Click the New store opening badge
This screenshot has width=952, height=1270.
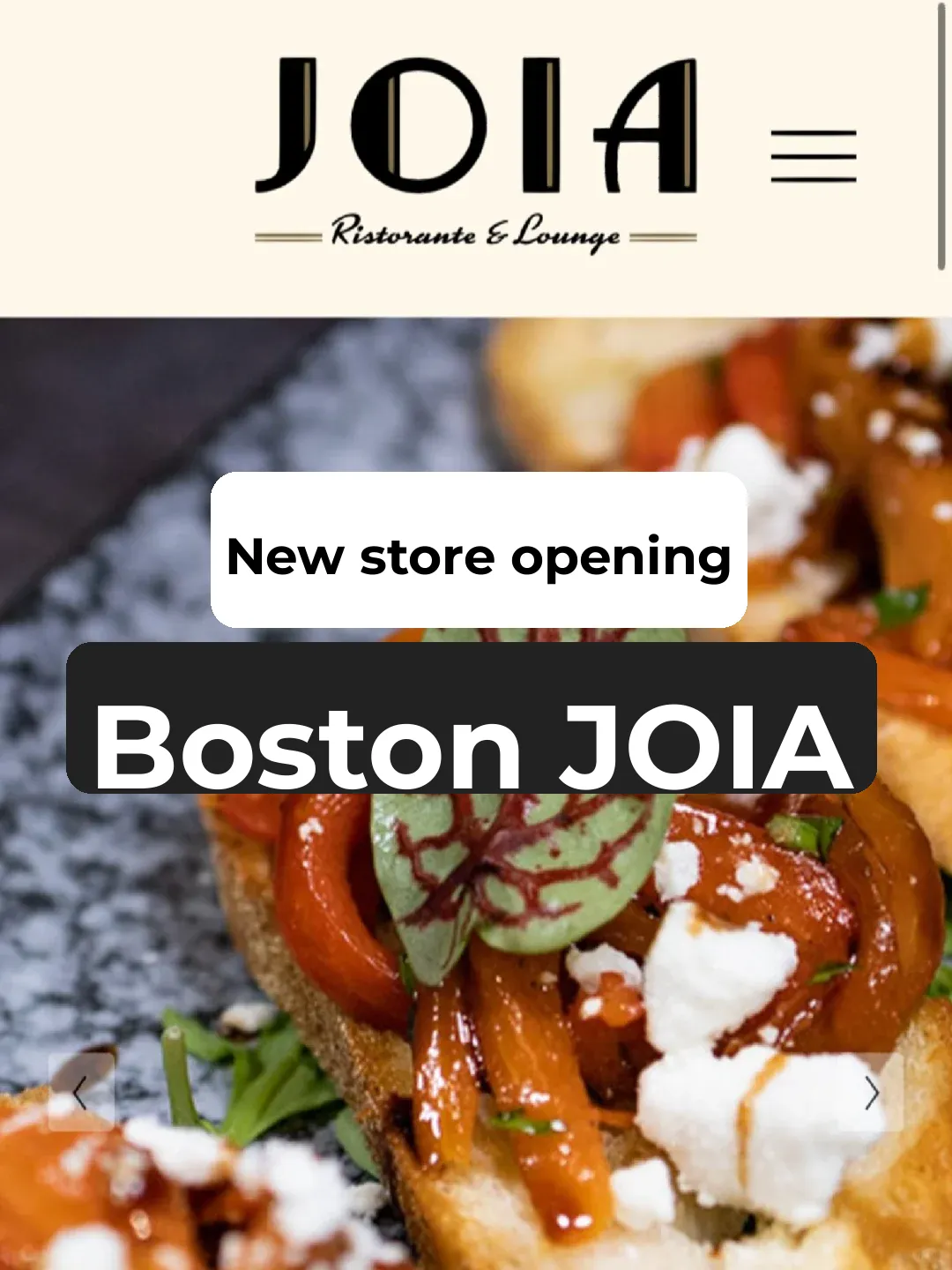click(480, 553)
